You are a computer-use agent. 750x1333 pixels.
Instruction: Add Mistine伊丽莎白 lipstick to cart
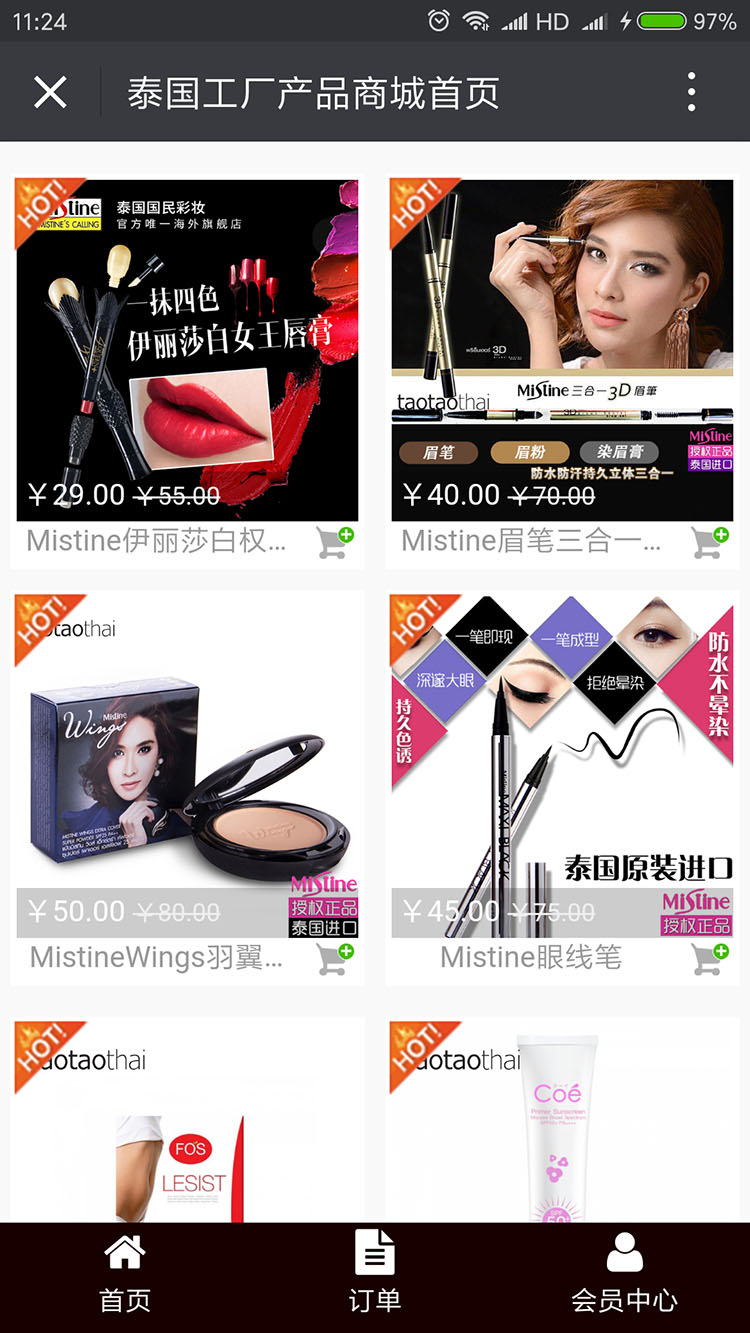coord(335,541)
